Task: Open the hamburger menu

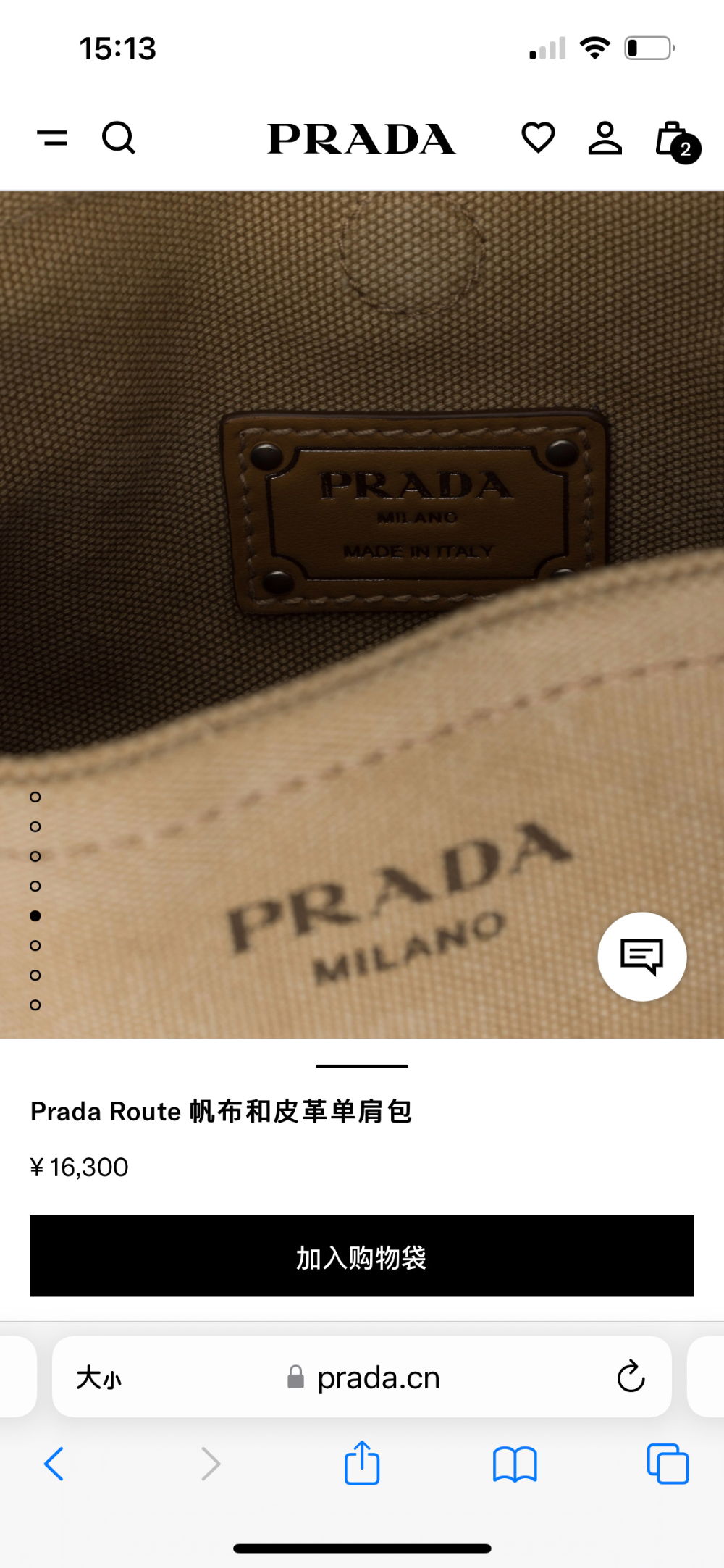Action: 52,138
